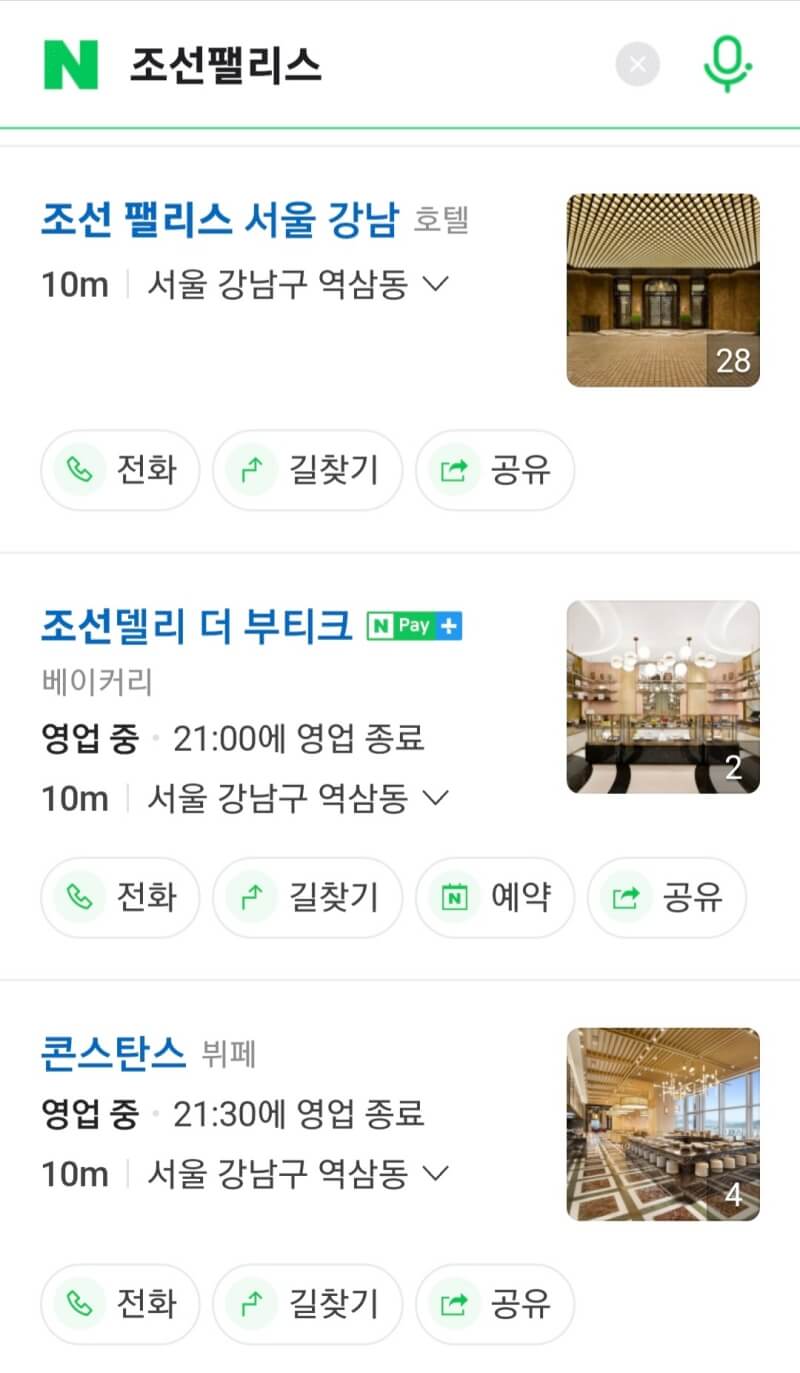
Task: Share 콘스탄스 with the 공유 icon
Action: (x=454, y=1303)
